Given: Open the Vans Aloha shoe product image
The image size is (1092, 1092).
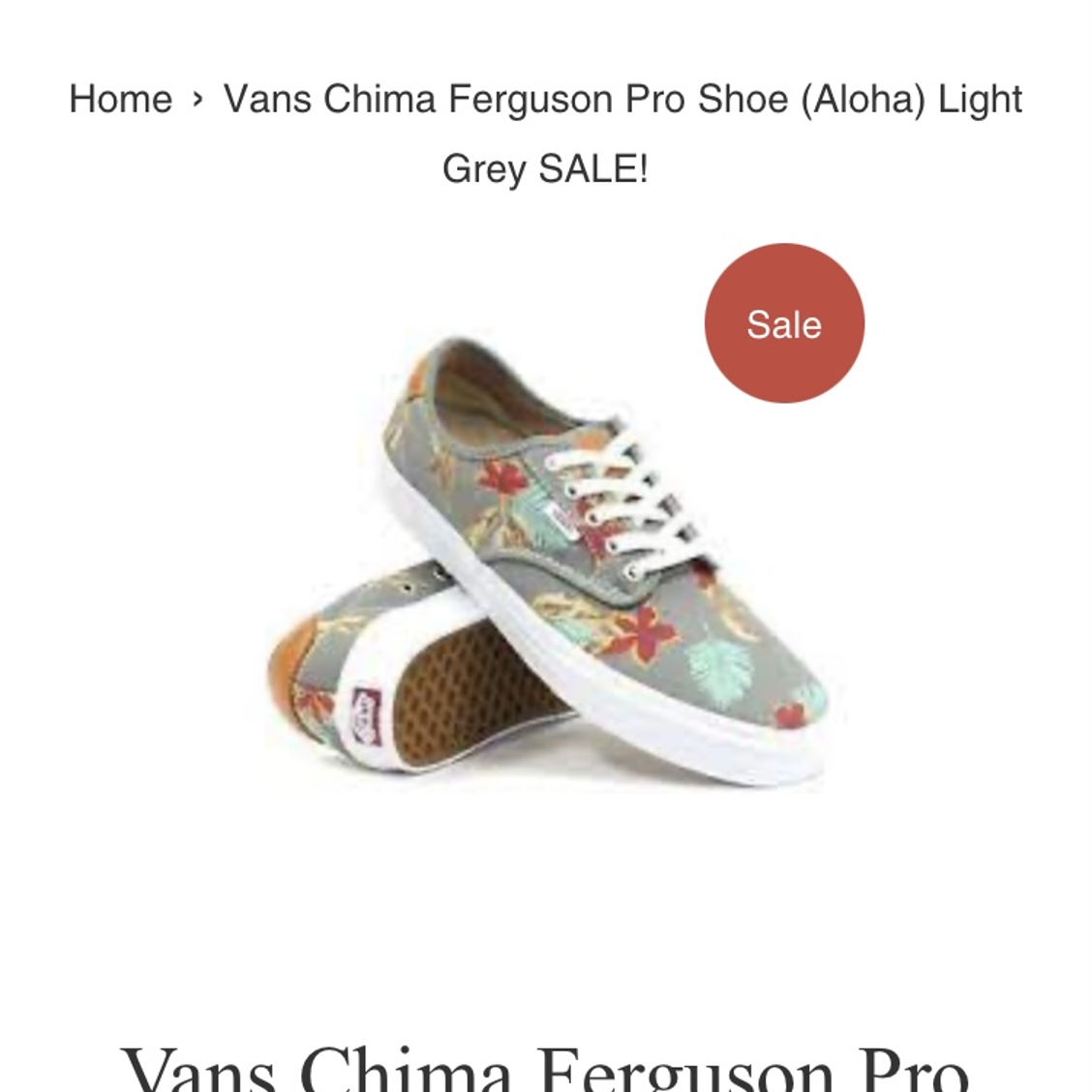Looking at the screenshot, I should click(546, 561).
